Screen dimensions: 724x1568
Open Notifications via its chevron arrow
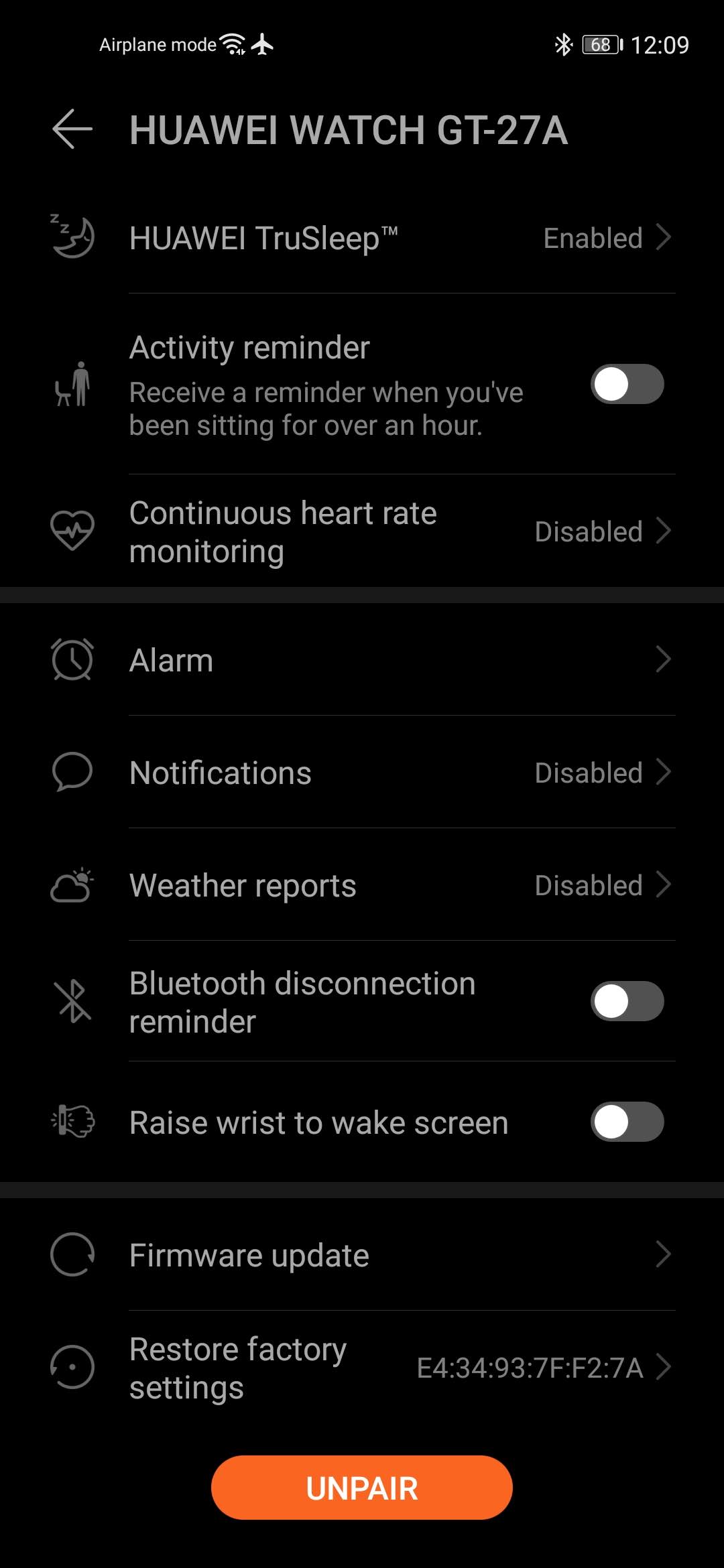point(664,771)
